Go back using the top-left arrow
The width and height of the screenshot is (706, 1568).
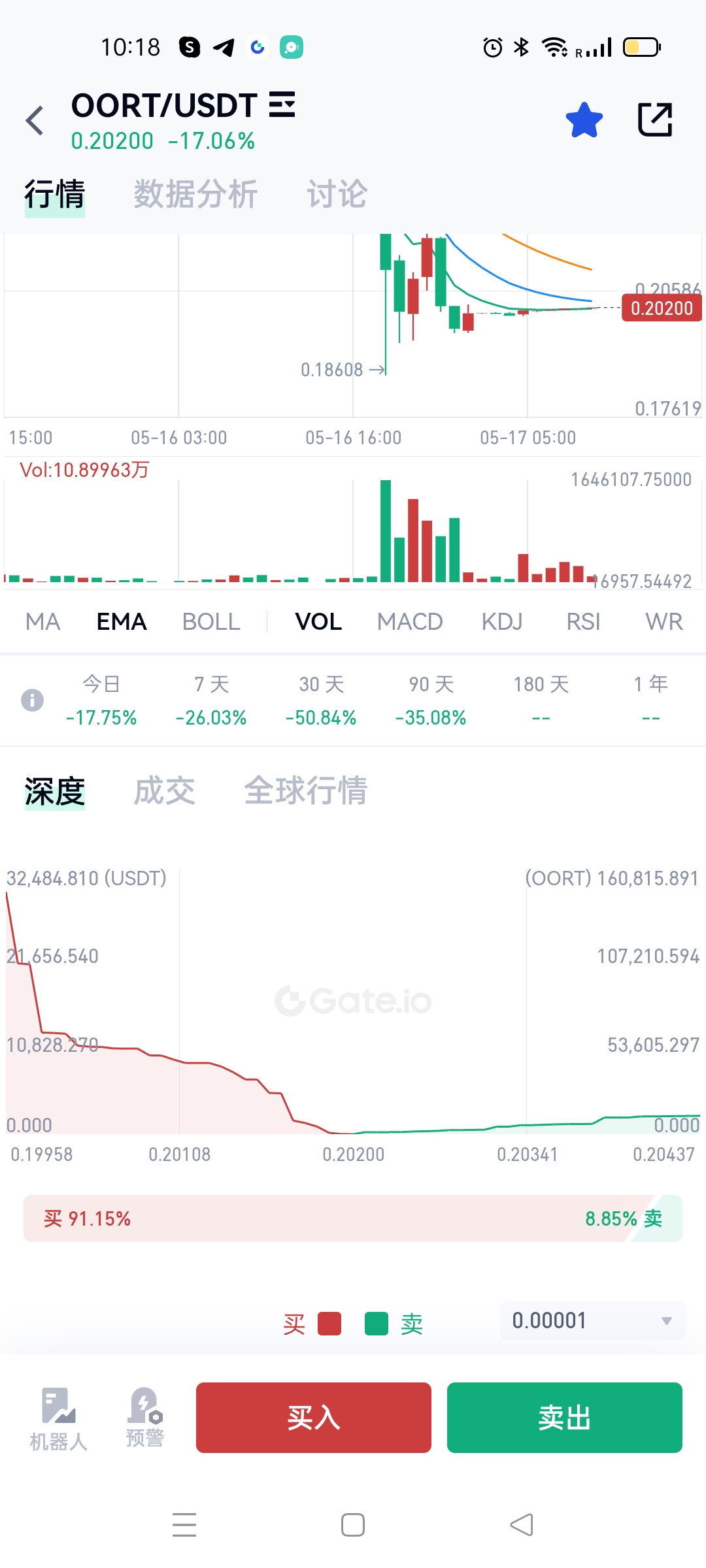(35, 121)
